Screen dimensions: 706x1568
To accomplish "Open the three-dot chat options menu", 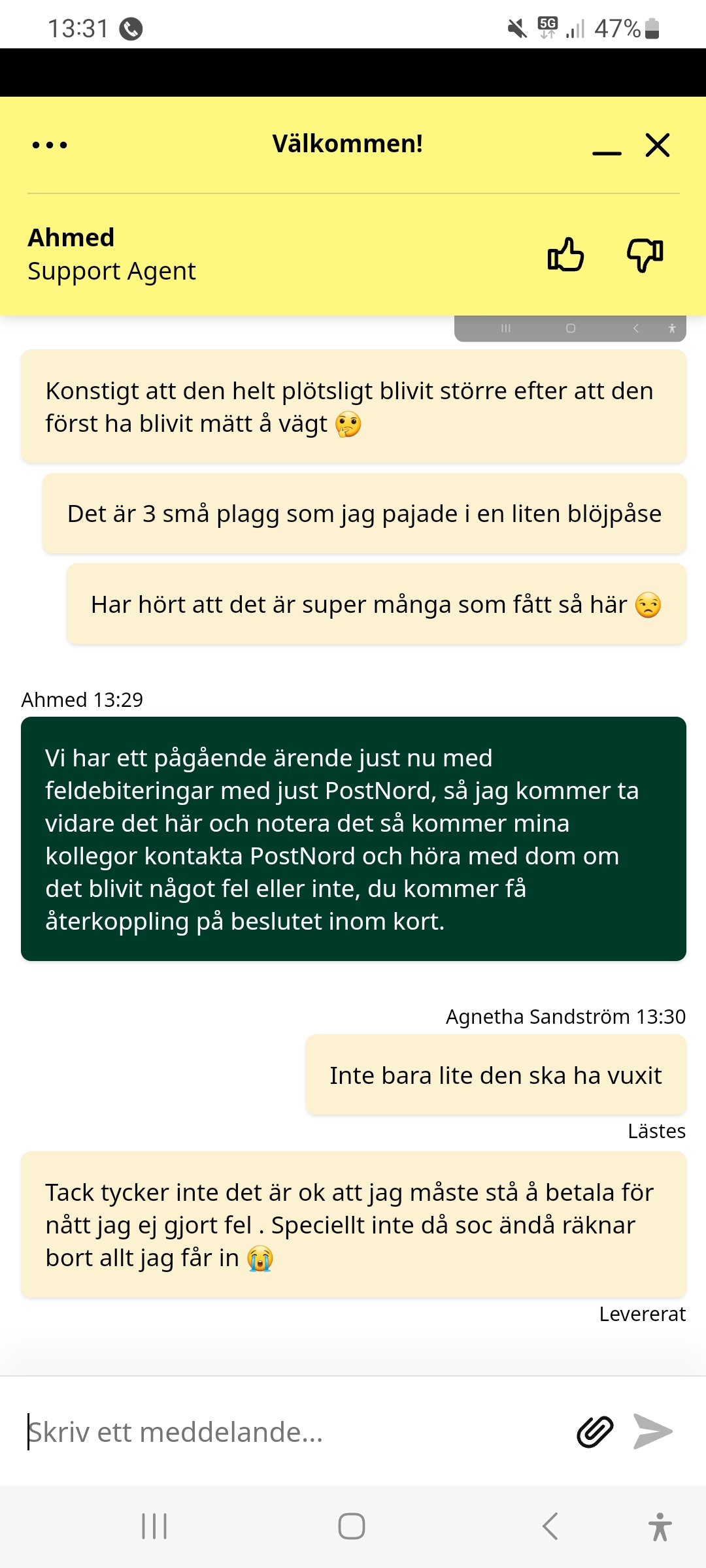I will tap(50, 145).
